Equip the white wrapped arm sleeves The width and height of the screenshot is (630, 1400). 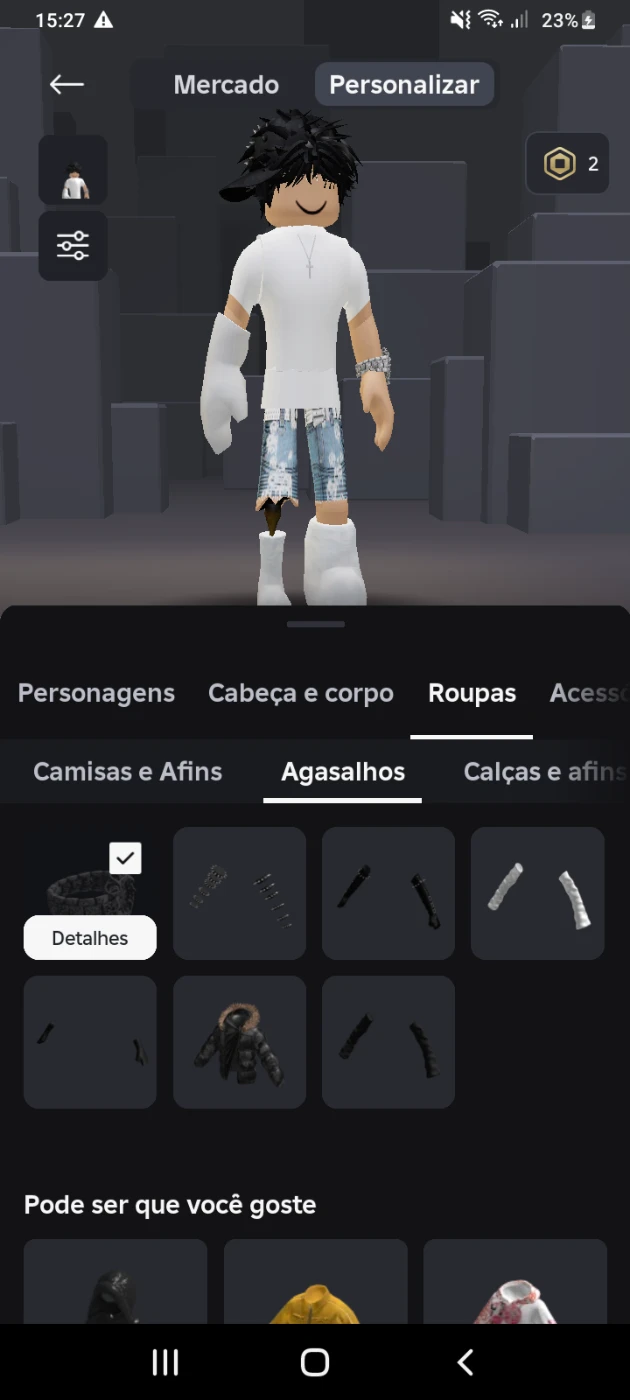[x=538, y=893]
